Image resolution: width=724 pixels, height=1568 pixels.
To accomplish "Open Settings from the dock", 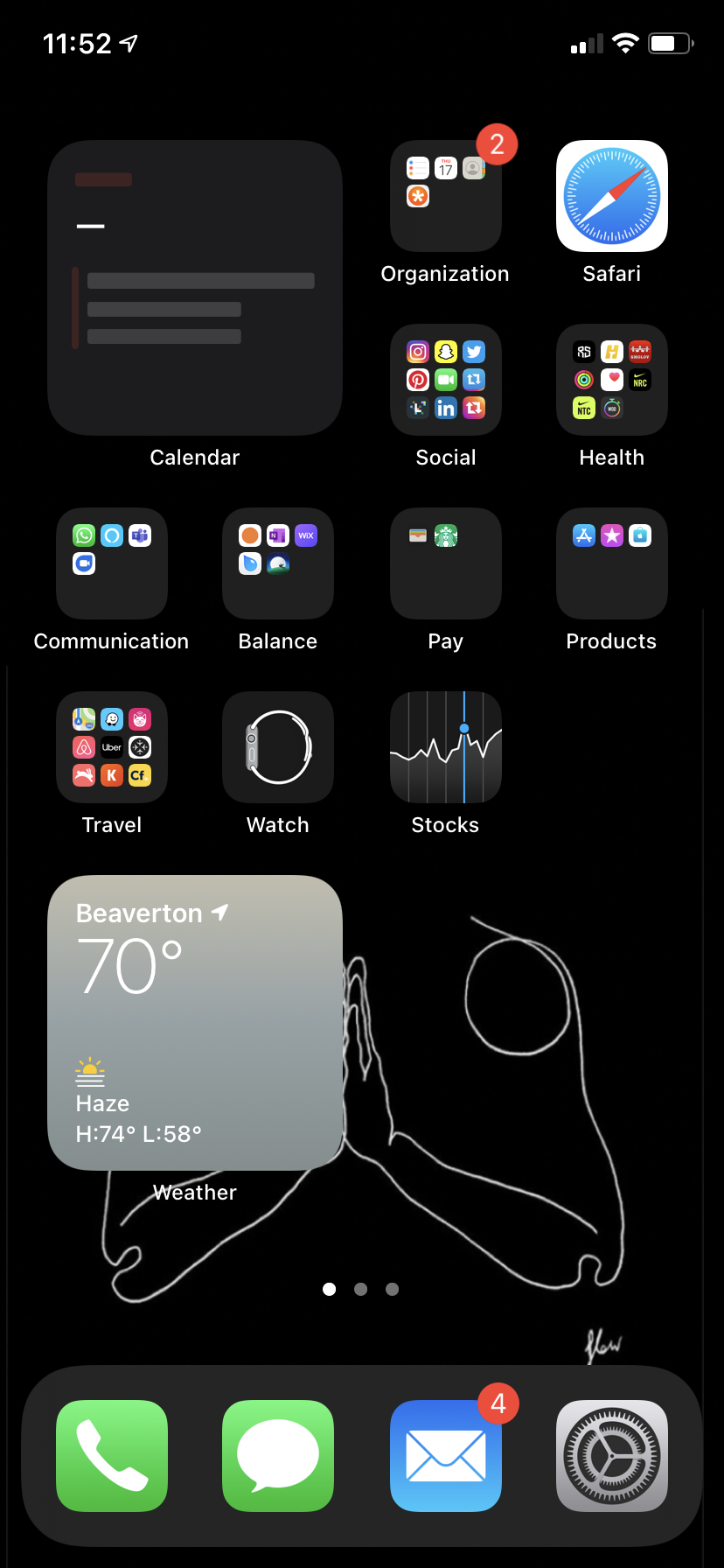I will click(612, 1456).
